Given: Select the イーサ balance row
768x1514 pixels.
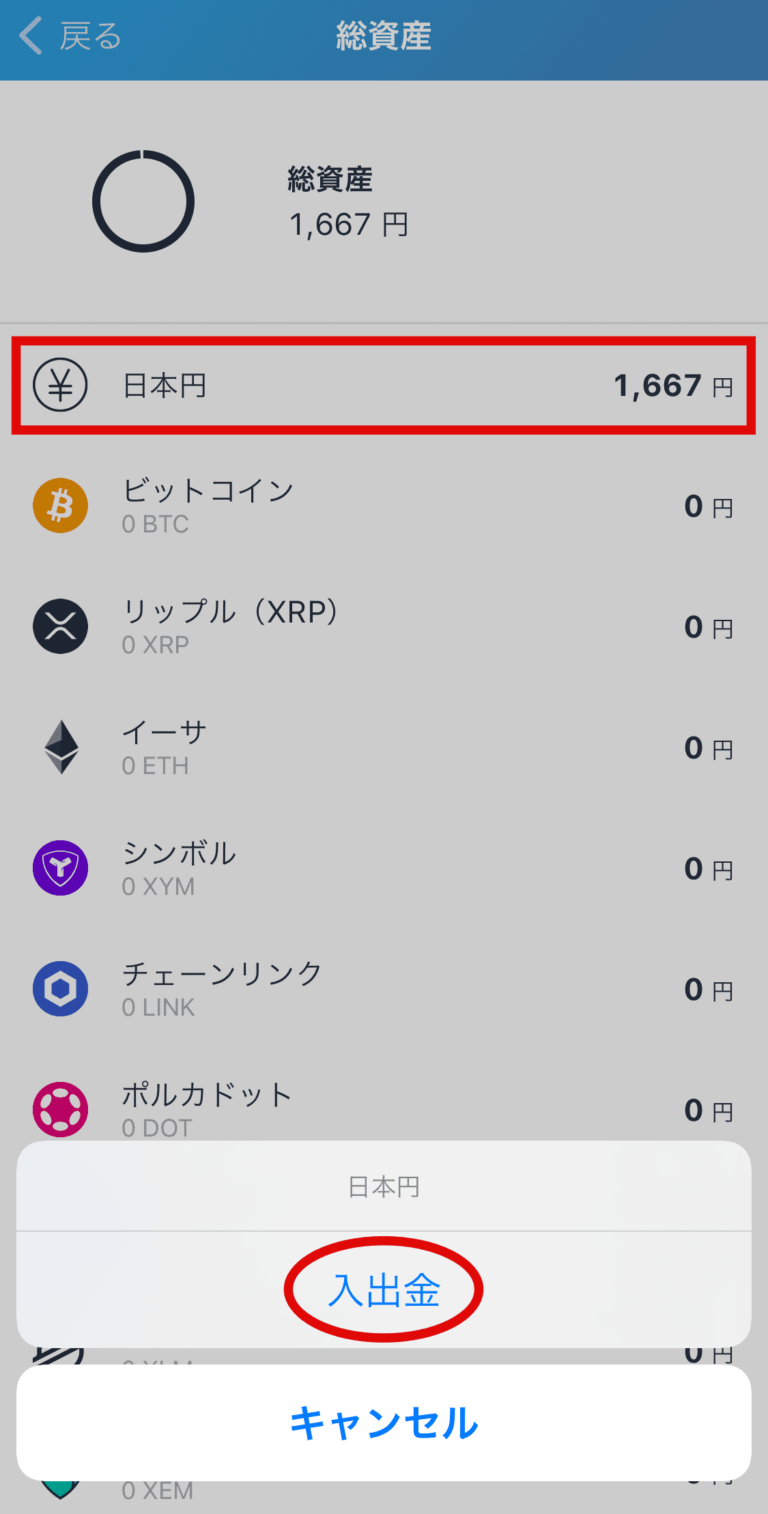Looking at the screenshot, I should coord(383,747).
